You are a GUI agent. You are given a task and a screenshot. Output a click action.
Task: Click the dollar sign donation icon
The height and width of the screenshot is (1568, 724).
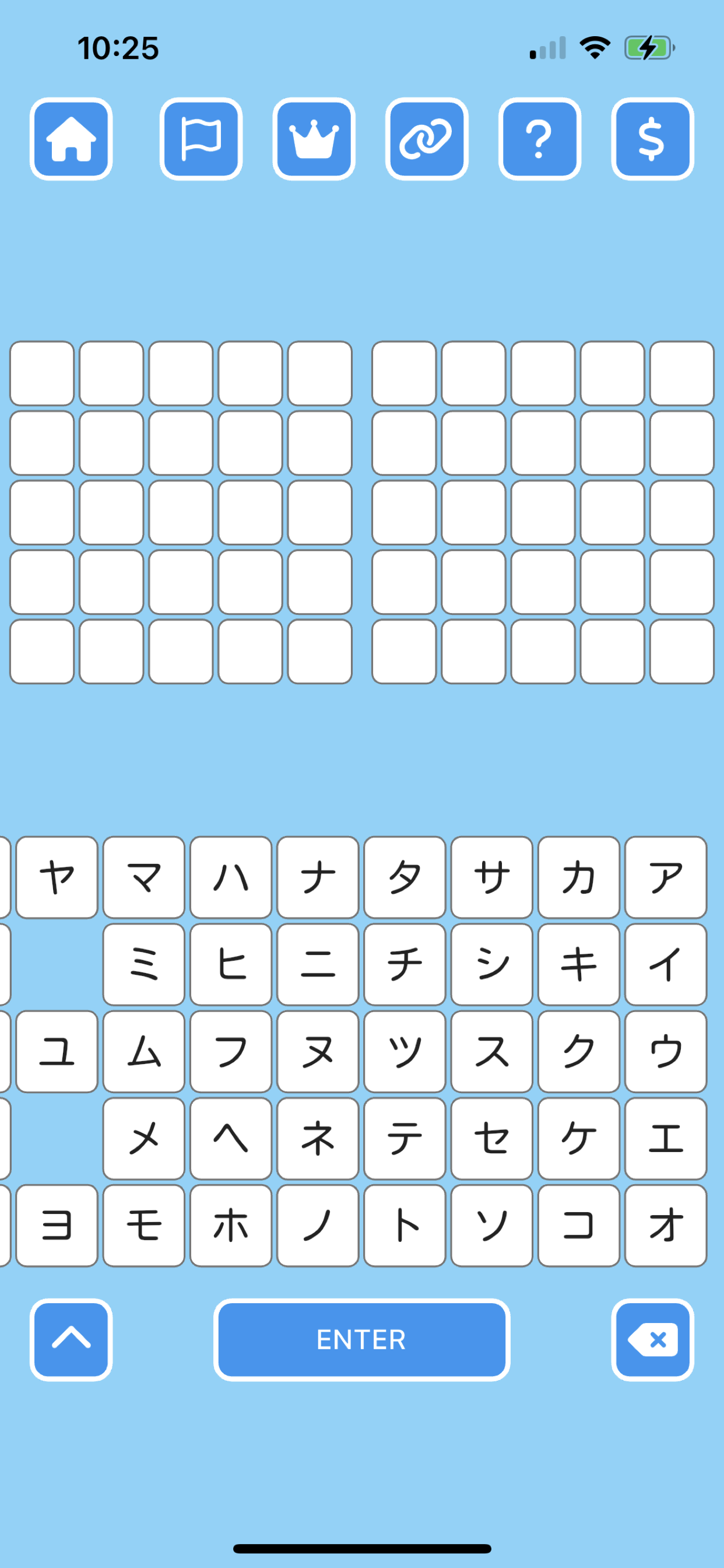(652, 139)
